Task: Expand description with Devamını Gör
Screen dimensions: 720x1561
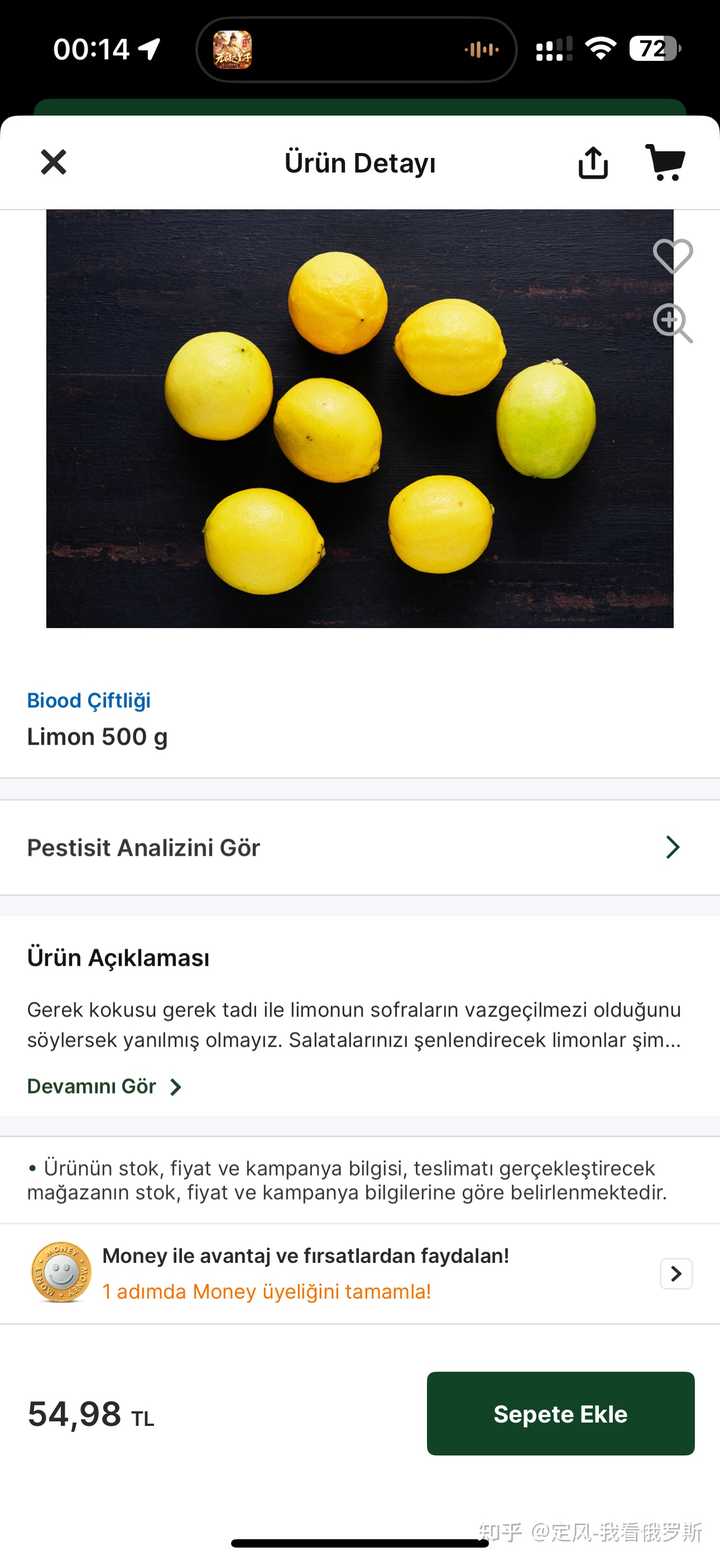Action: (104, 1087)
